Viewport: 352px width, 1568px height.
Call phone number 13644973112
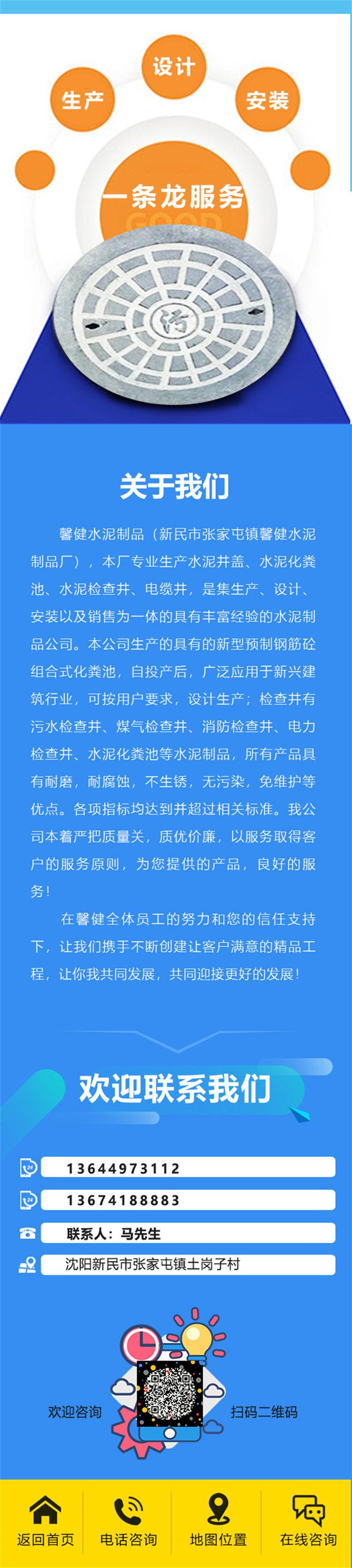click(x=123, y=1168)
